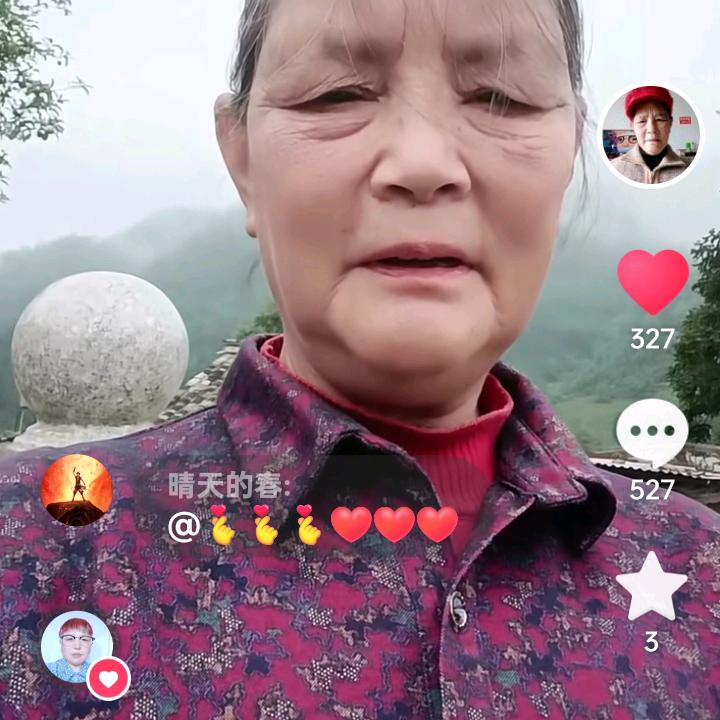This screenshot has width=720, height=720.
Task: Open 晴天的春 commenter's avatar
Action: [77, 490]
